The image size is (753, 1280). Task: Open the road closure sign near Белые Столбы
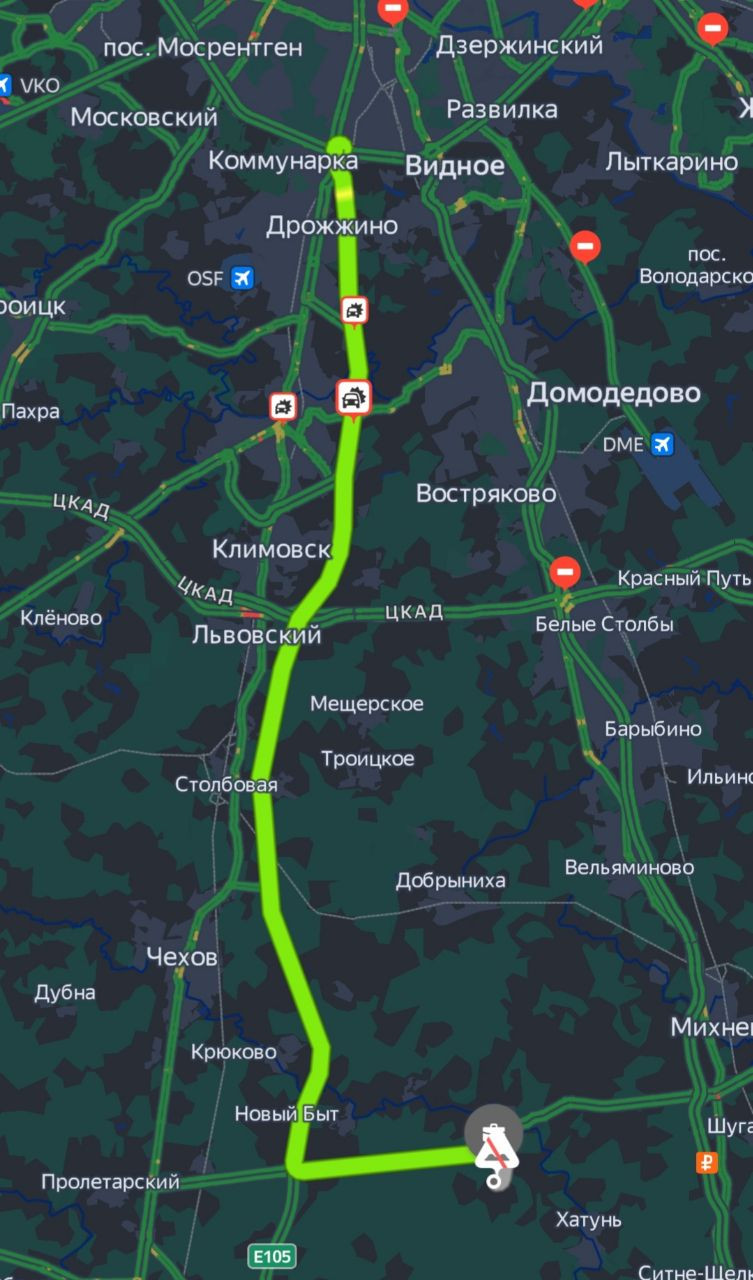pos(565,574)
